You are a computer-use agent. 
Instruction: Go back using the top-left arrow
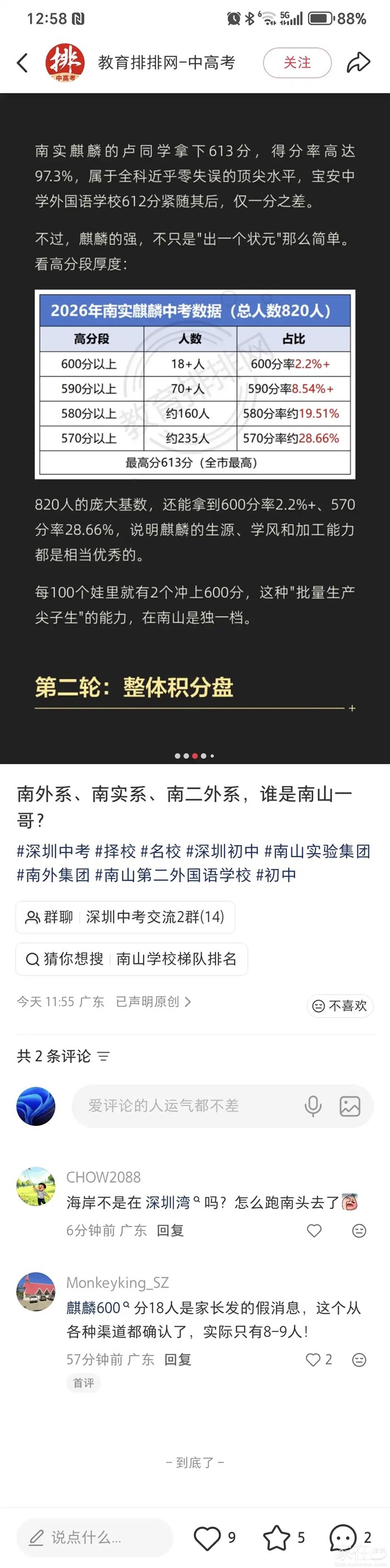point(22,62)
